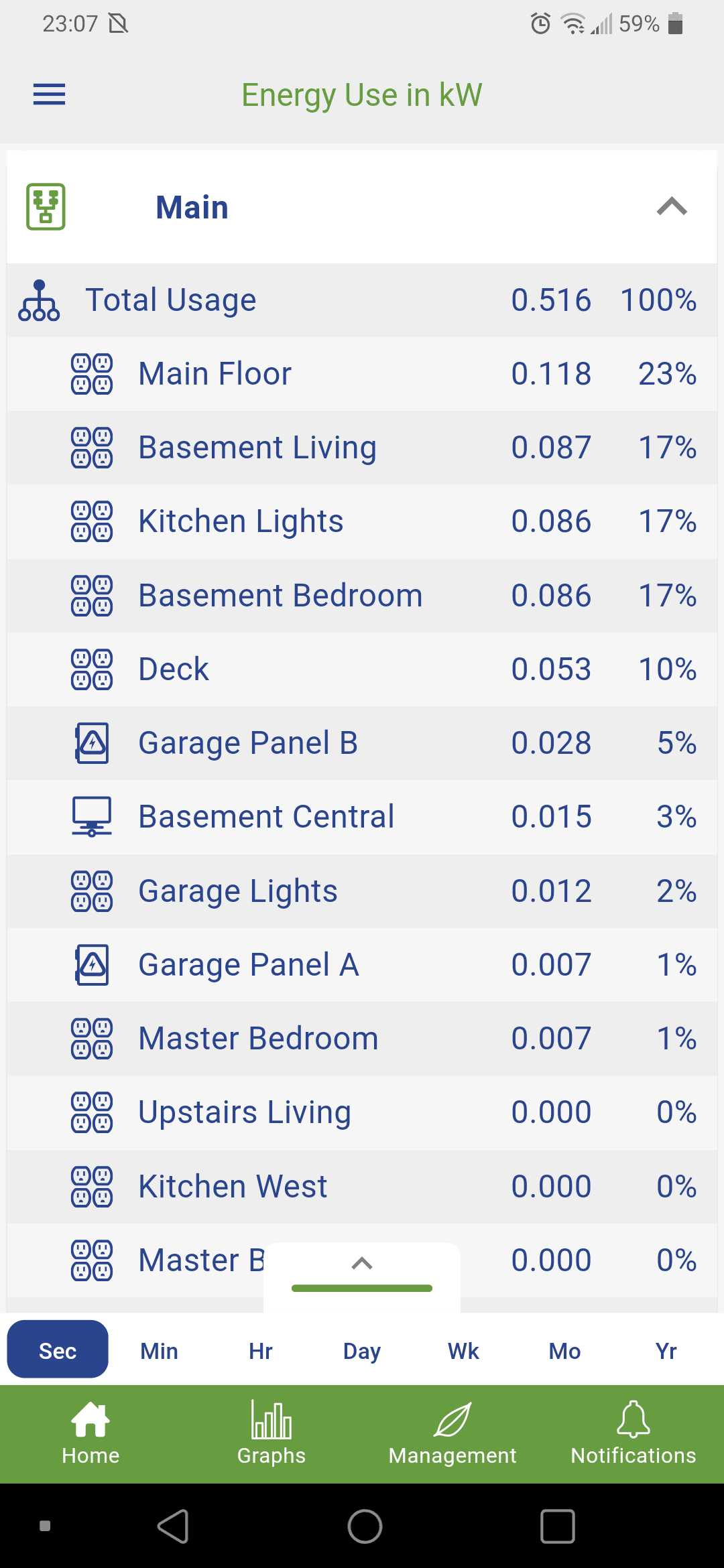Open the hamburger drawer menu
This screenshot has height=1568, width=724.
pyautogui.click(x=49, y=94)
